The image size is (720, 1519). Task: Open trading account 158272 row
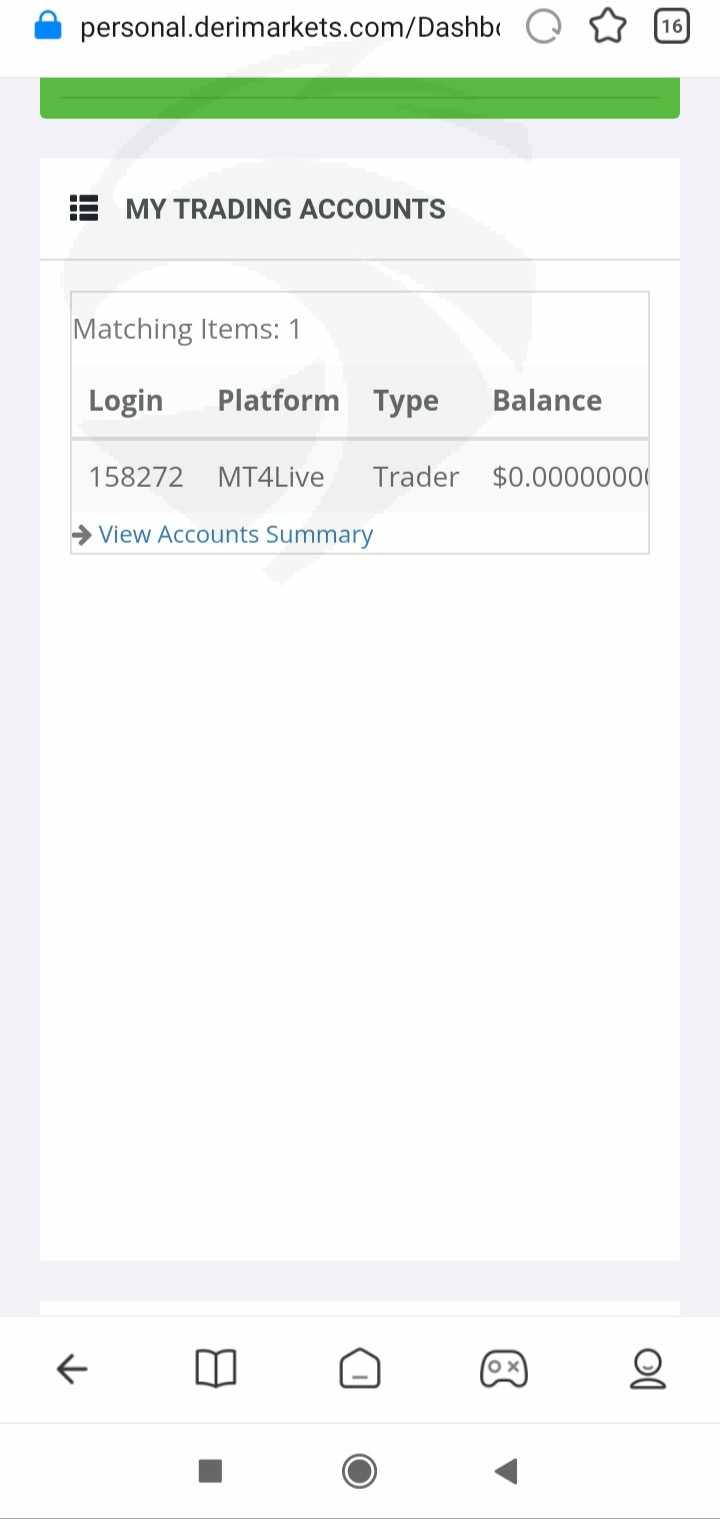(x=360, y=477)
